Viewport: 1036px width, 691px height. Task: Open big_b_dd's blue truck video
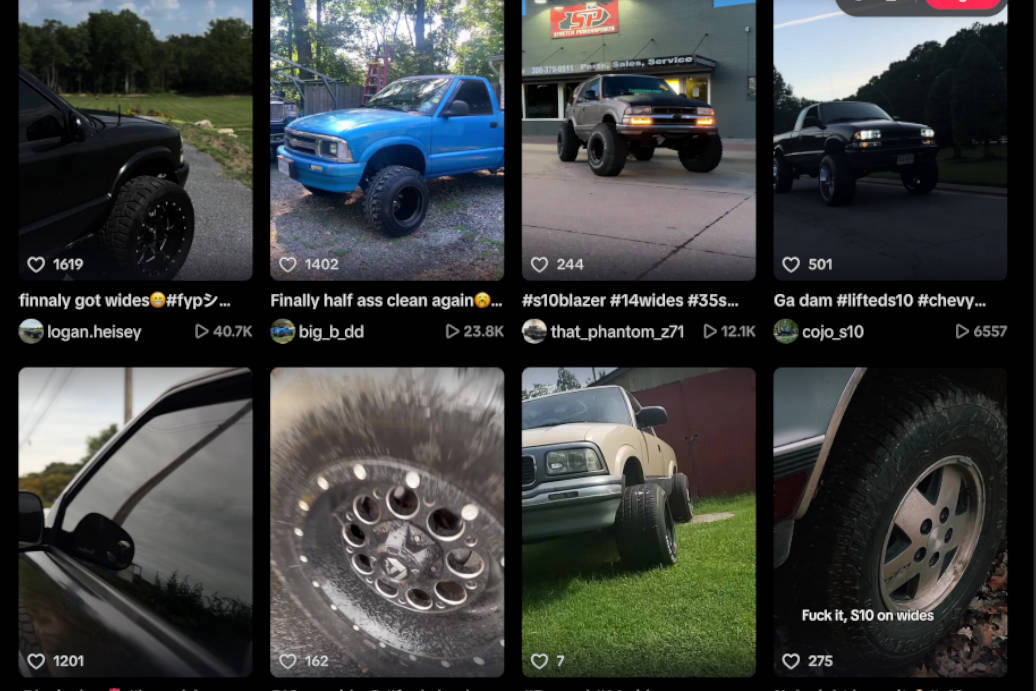pyautogui.click(x=387, y=140)
